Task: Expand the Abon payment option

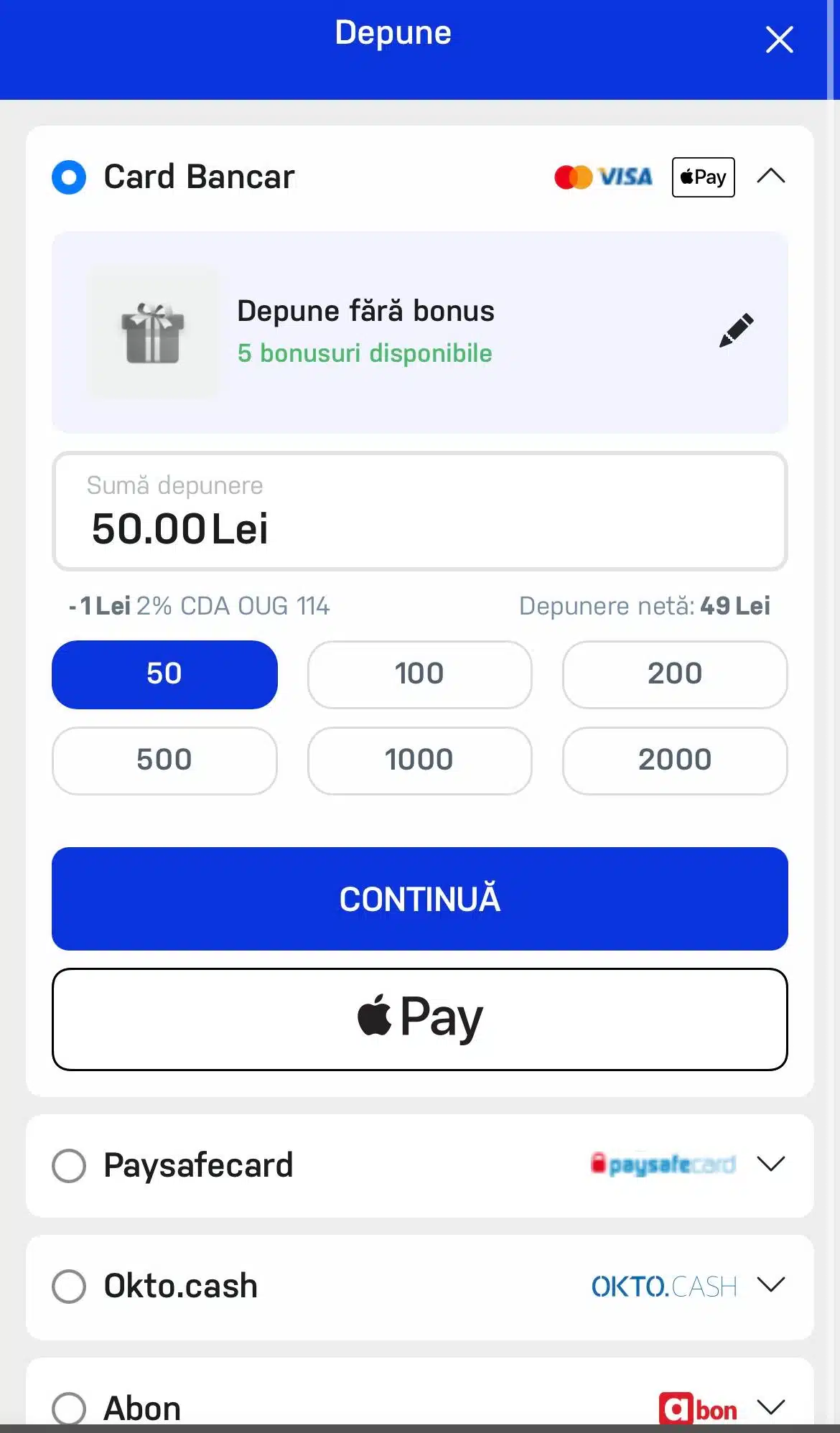Action: 770,1406
